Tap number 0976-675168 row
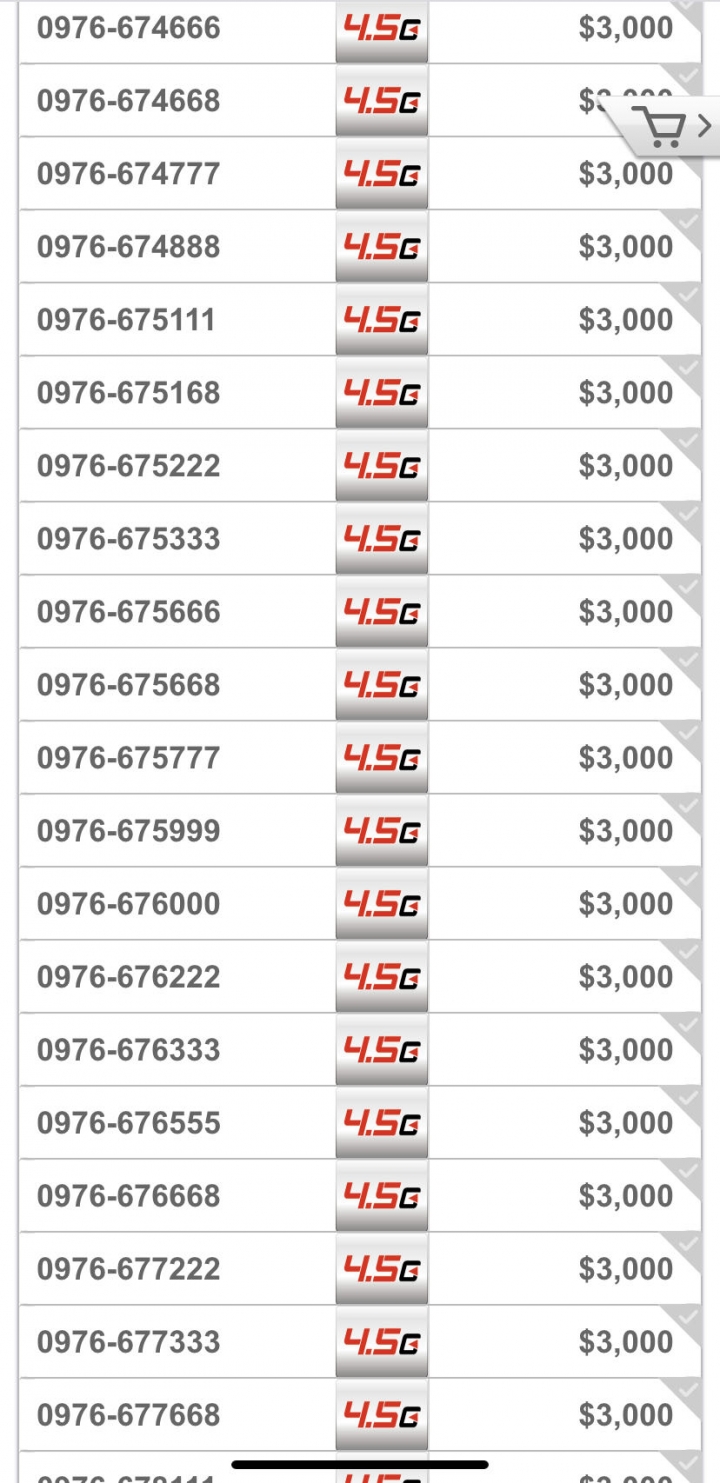 pos(360,393)
